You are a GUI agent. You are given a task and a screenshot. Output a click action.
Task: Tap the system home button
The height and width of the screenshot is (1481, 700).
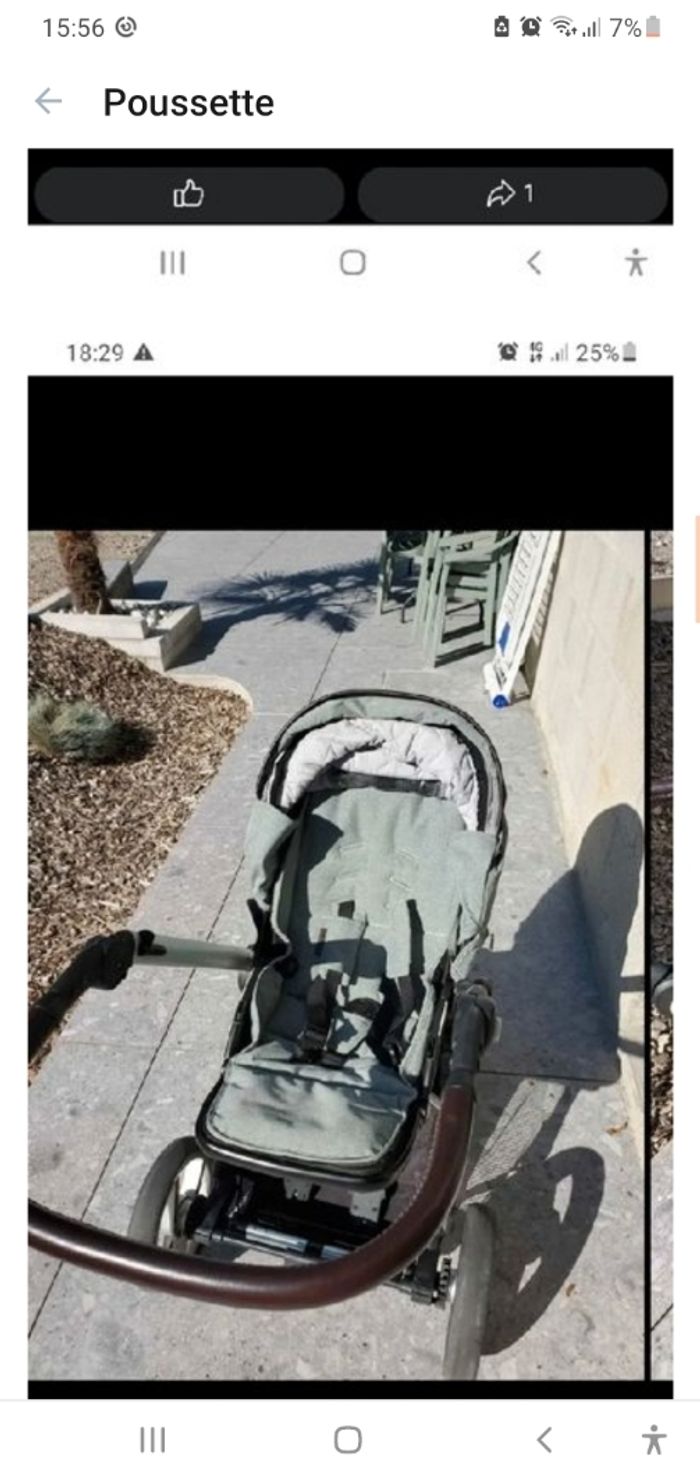(348, 1440)
